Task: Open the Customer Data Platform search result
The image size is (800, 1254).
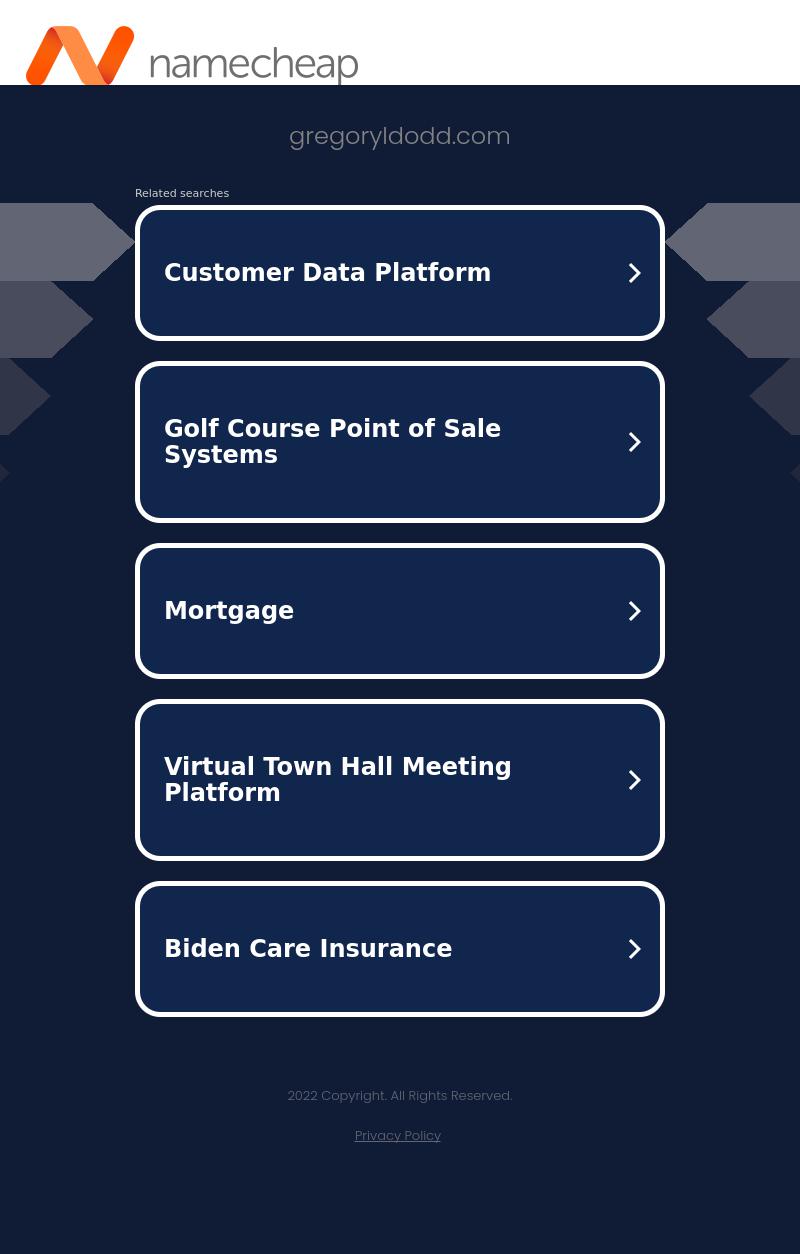Action: 399,273
